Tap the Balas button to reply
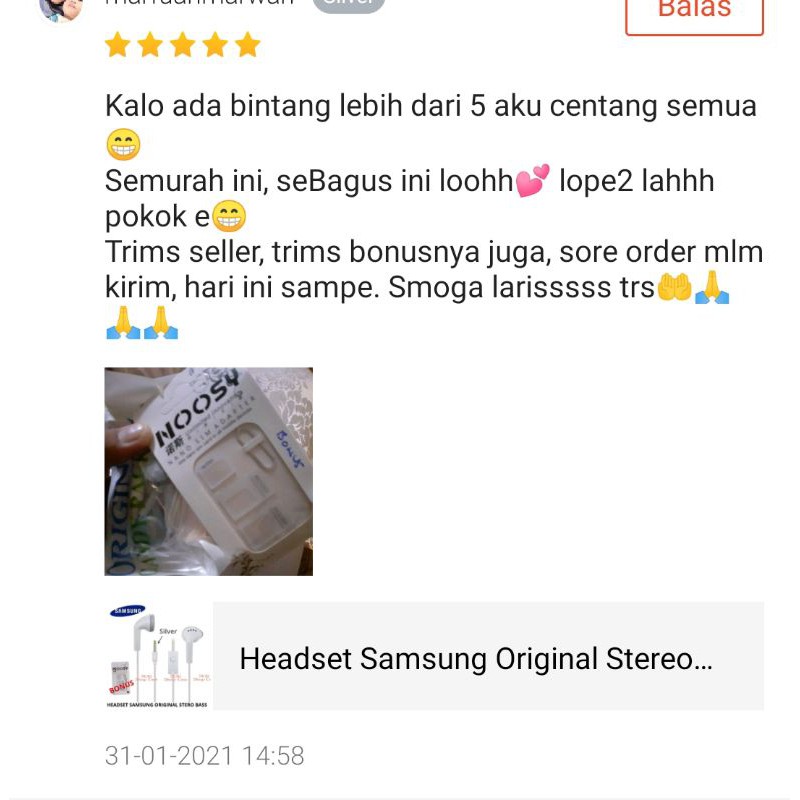The width and height of the screenshot is (800, 800). click(694, 12)
